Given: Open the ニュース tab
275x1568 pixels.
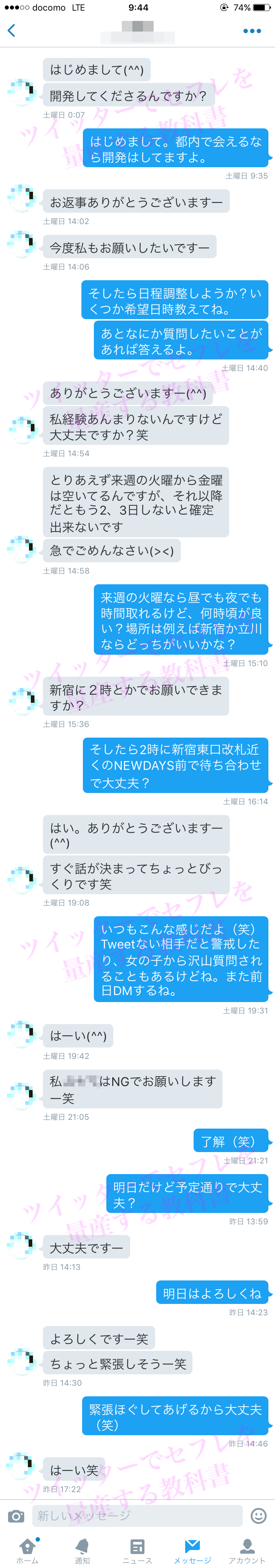Looking at the screenshot, I should 137,1550.
